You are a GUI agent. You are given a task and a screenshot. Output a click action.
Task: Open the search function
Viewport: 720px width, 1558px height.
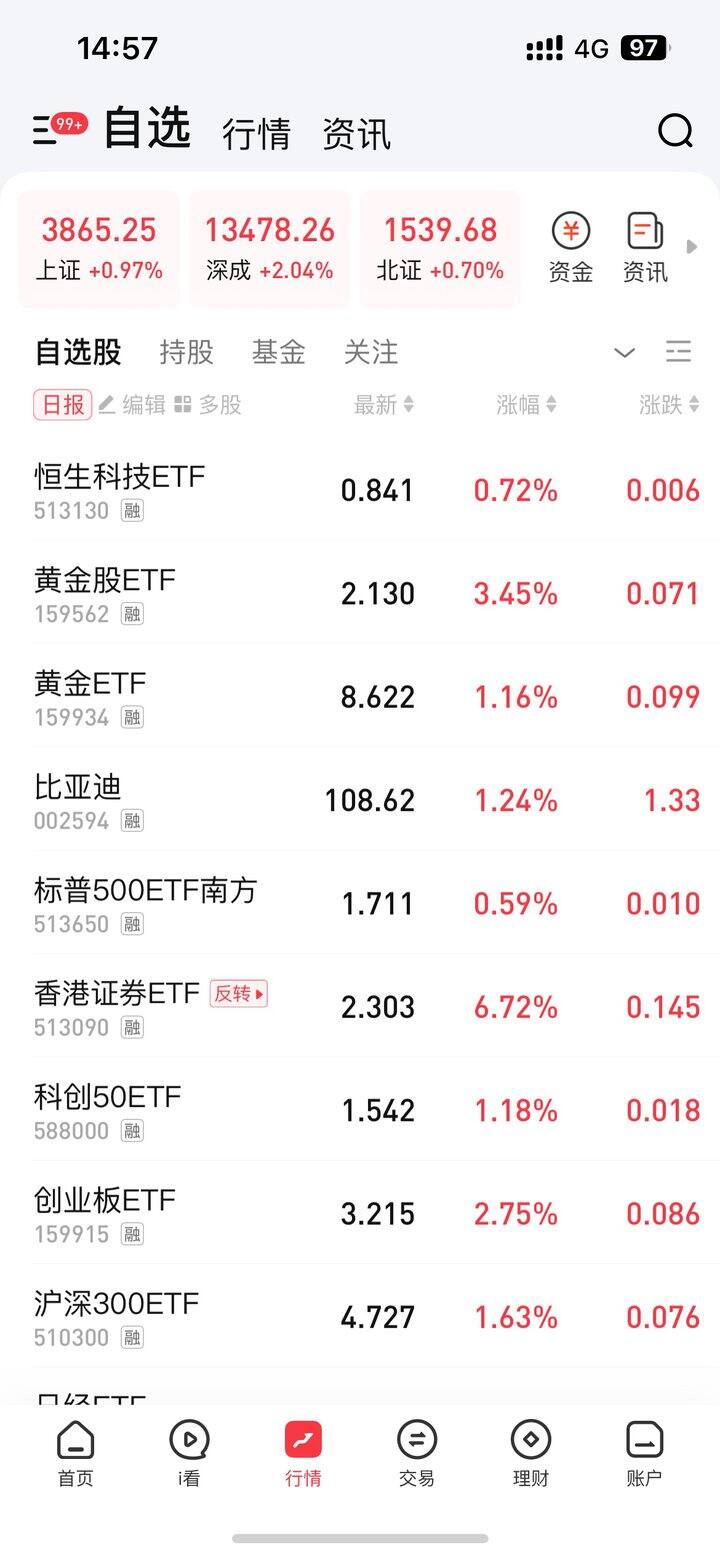point(676,131)
